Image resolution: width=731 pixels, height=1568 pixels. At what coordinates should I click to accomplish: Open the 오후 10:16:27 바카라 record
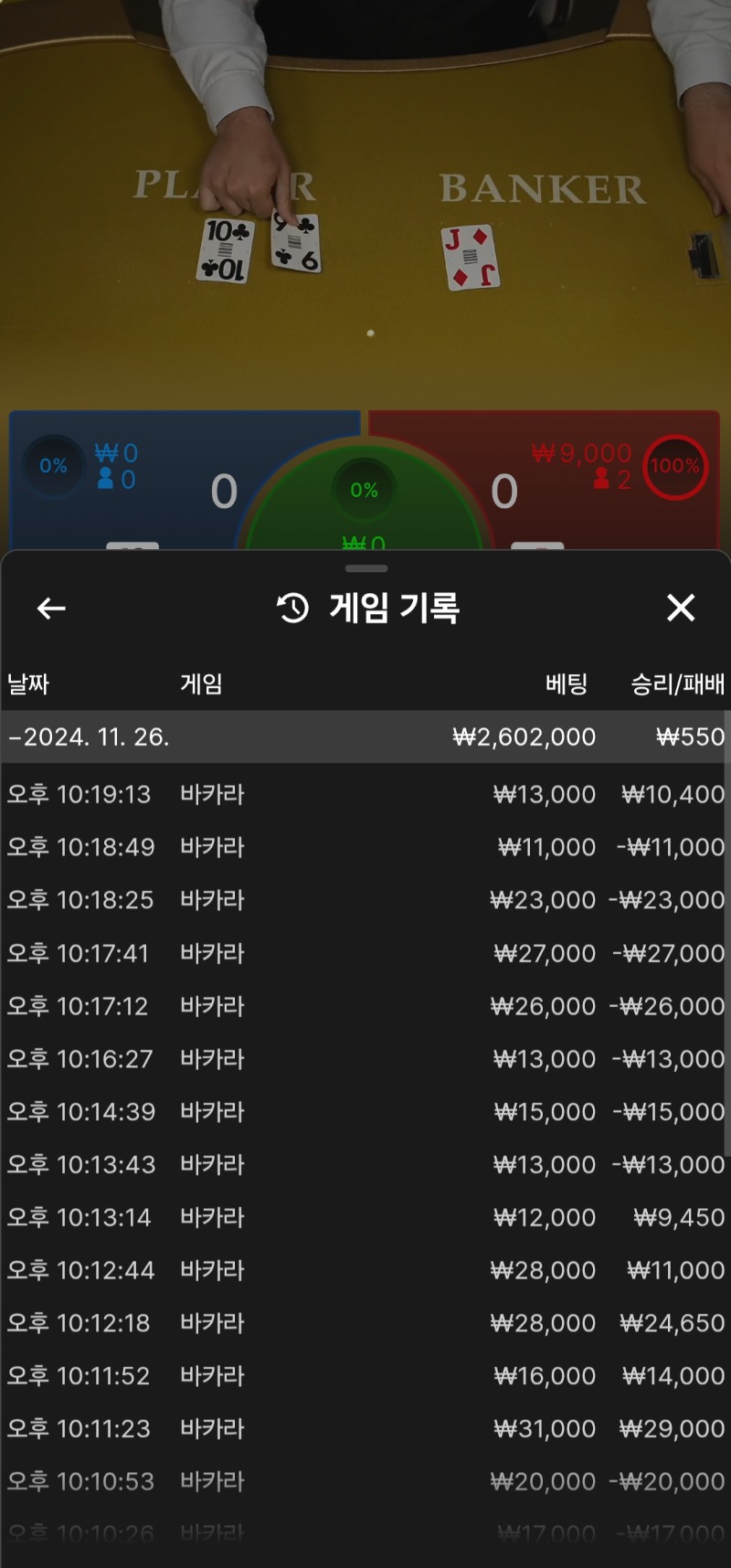(x=365, y=1059)
